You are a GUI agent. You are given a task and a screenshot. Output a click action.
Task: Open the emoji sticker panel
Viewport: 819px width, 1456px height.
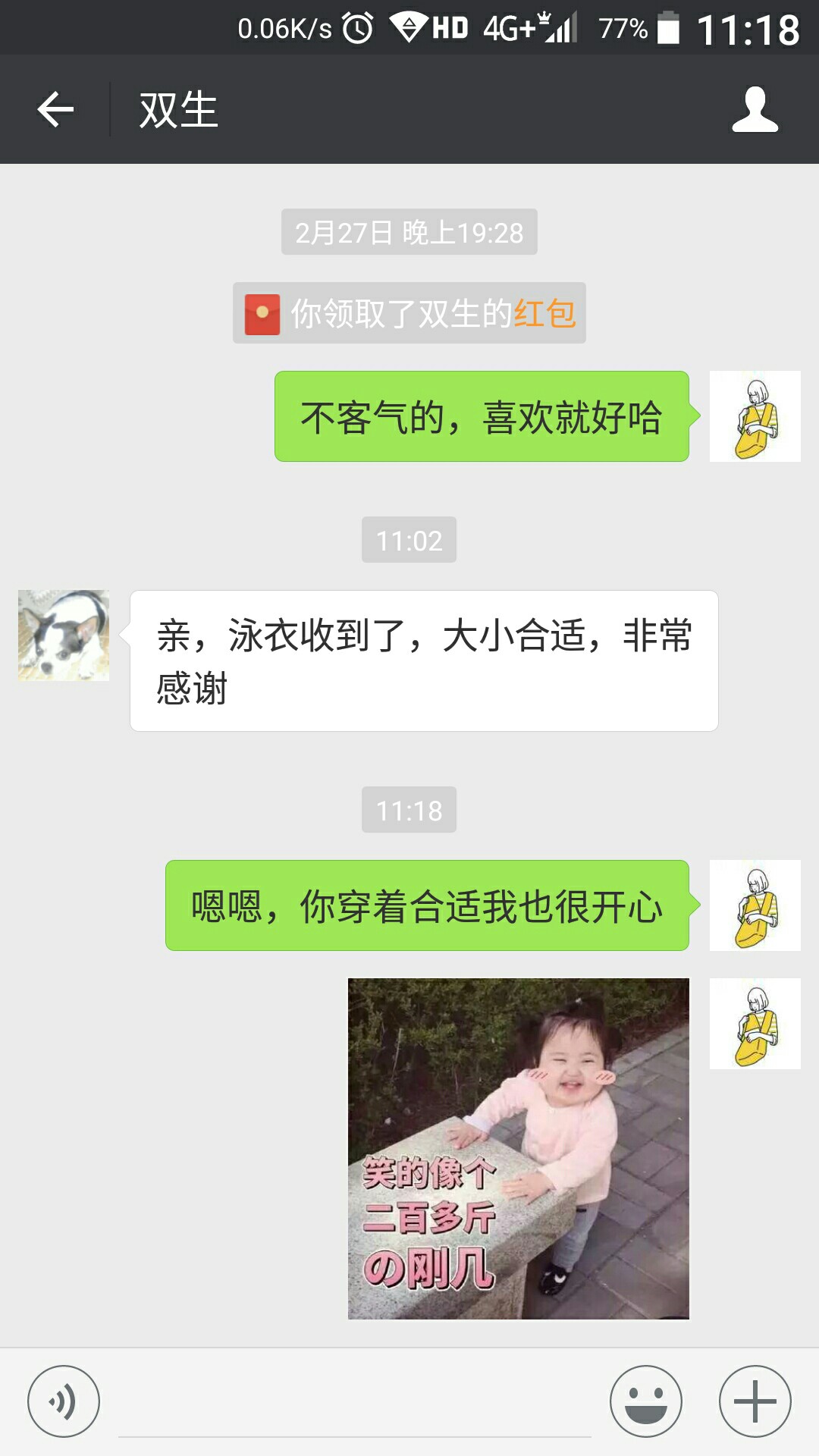point(646,1401)
